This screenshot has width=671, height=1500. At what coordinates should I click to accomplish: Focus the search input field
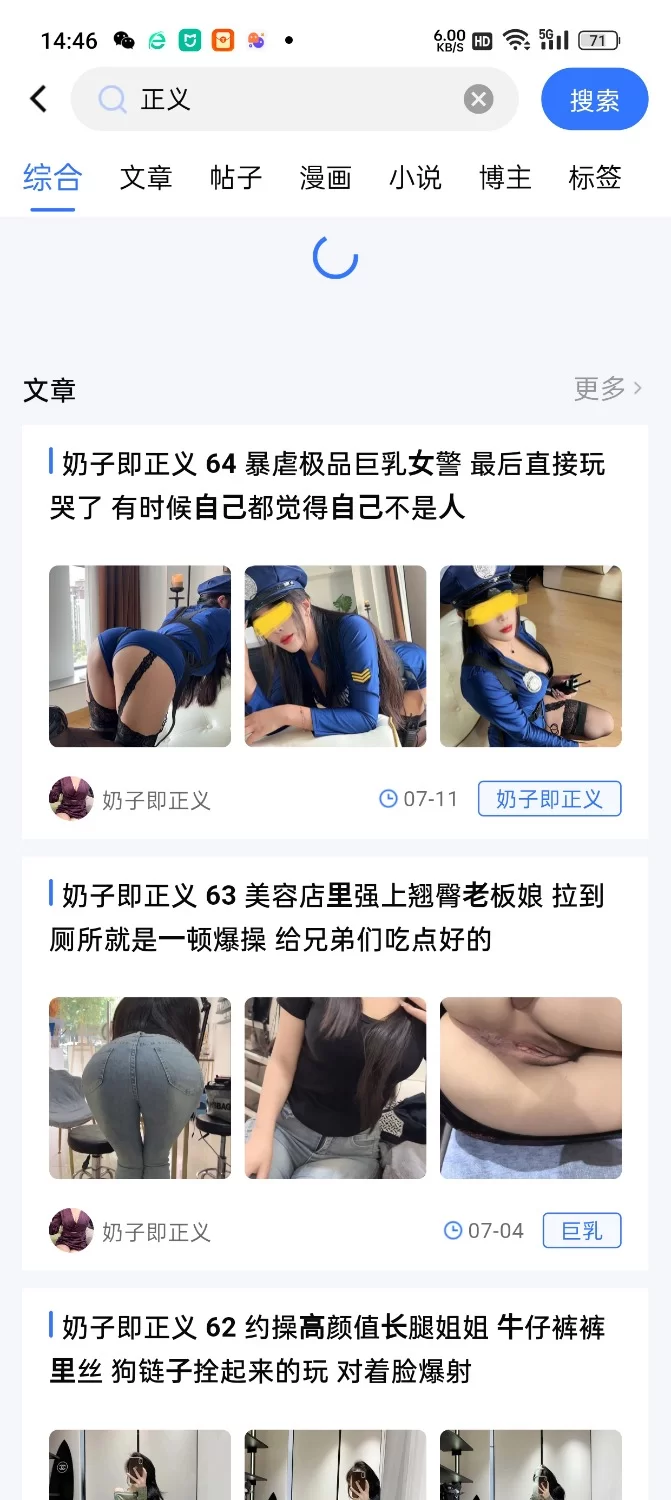click(x=290, y=99)
